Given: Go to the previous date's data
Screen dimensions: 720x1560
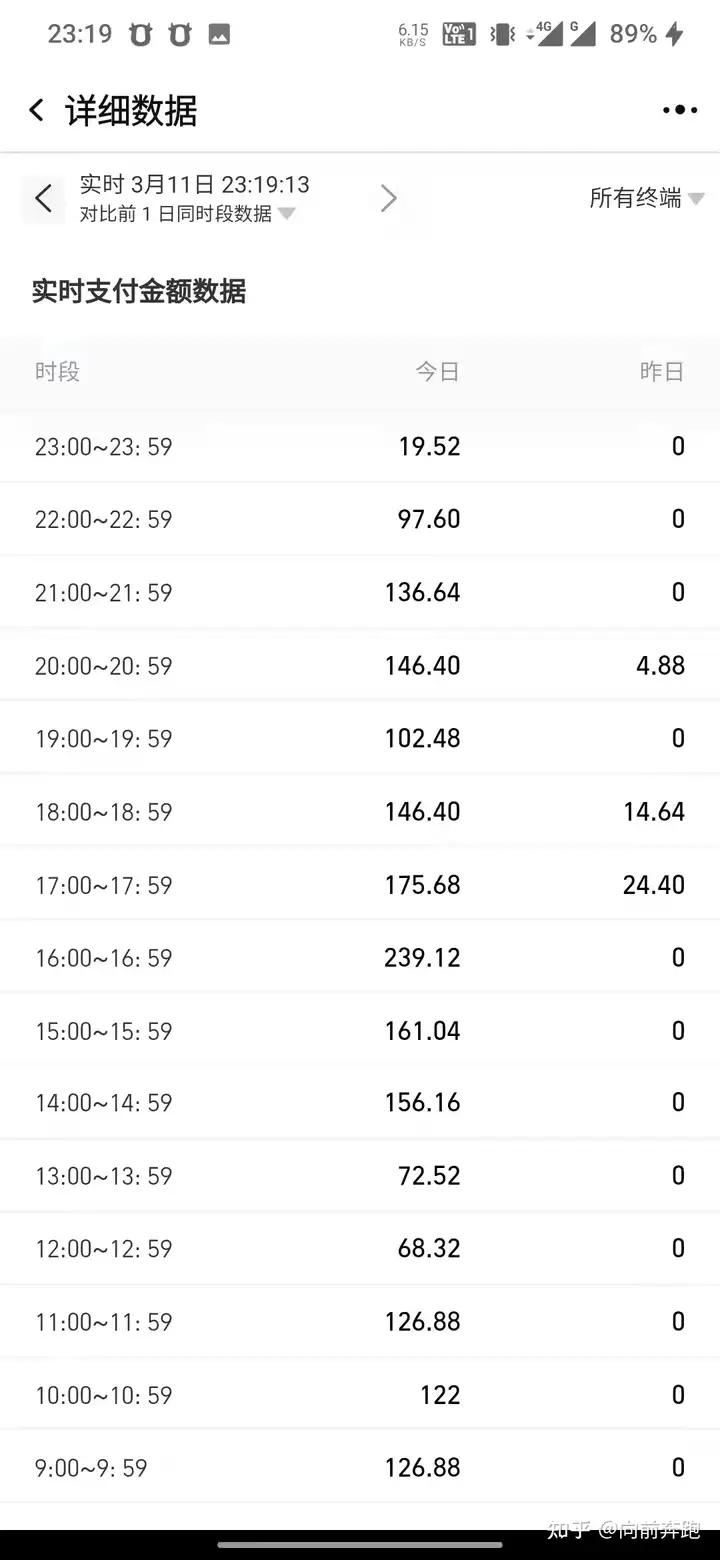Looking at the screenshot, I should tap(43, 199).
